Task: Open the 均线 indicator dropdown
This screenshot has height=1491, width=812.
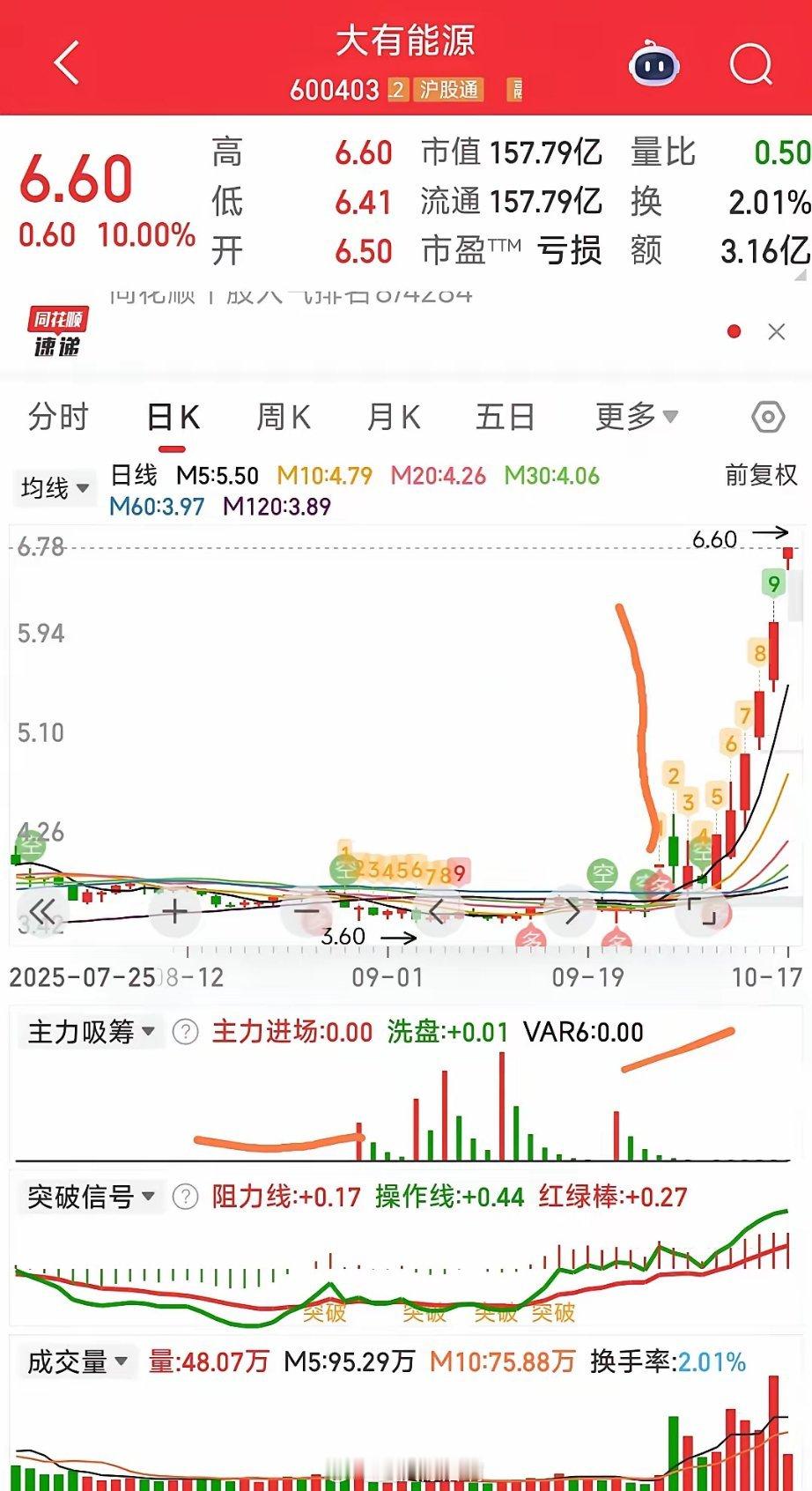Action: [55, 487]
